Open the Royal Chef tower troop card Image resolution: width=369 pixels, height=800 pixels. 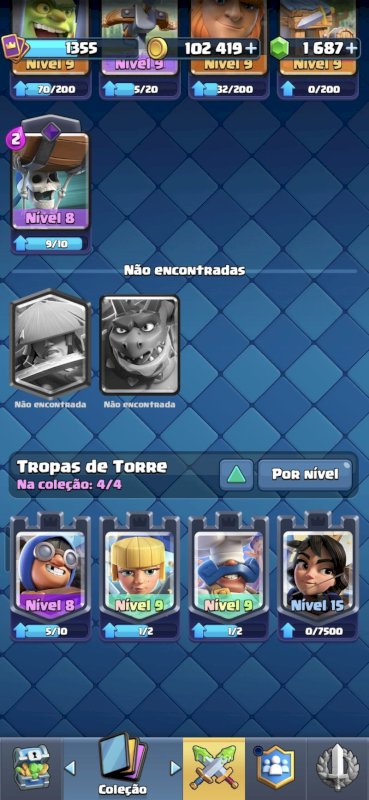pyautogui.click(x=228, y=577)
